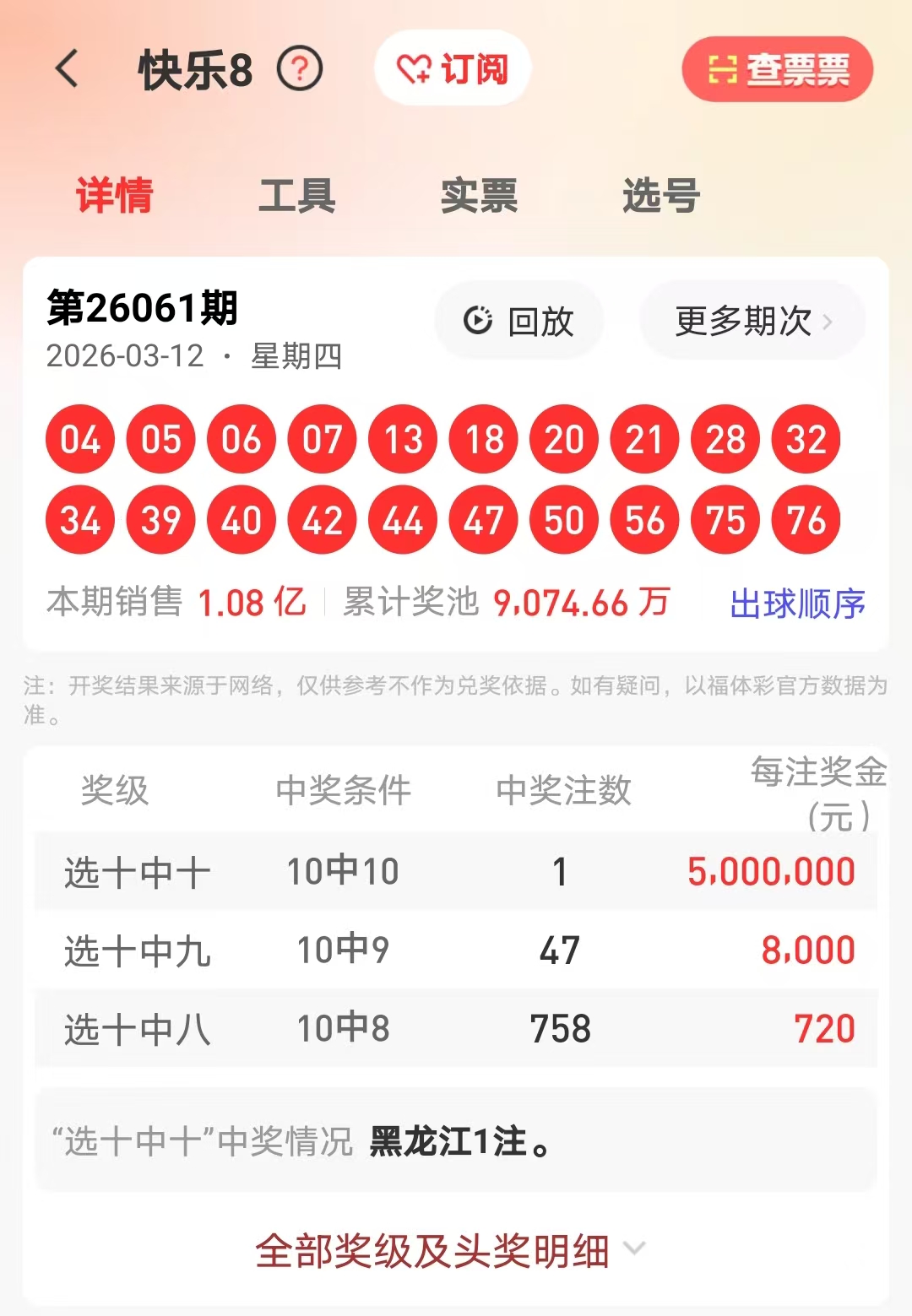Switch to the 详情 tab
This screenshot has width=912, height=1316.
tap(115, 196)
